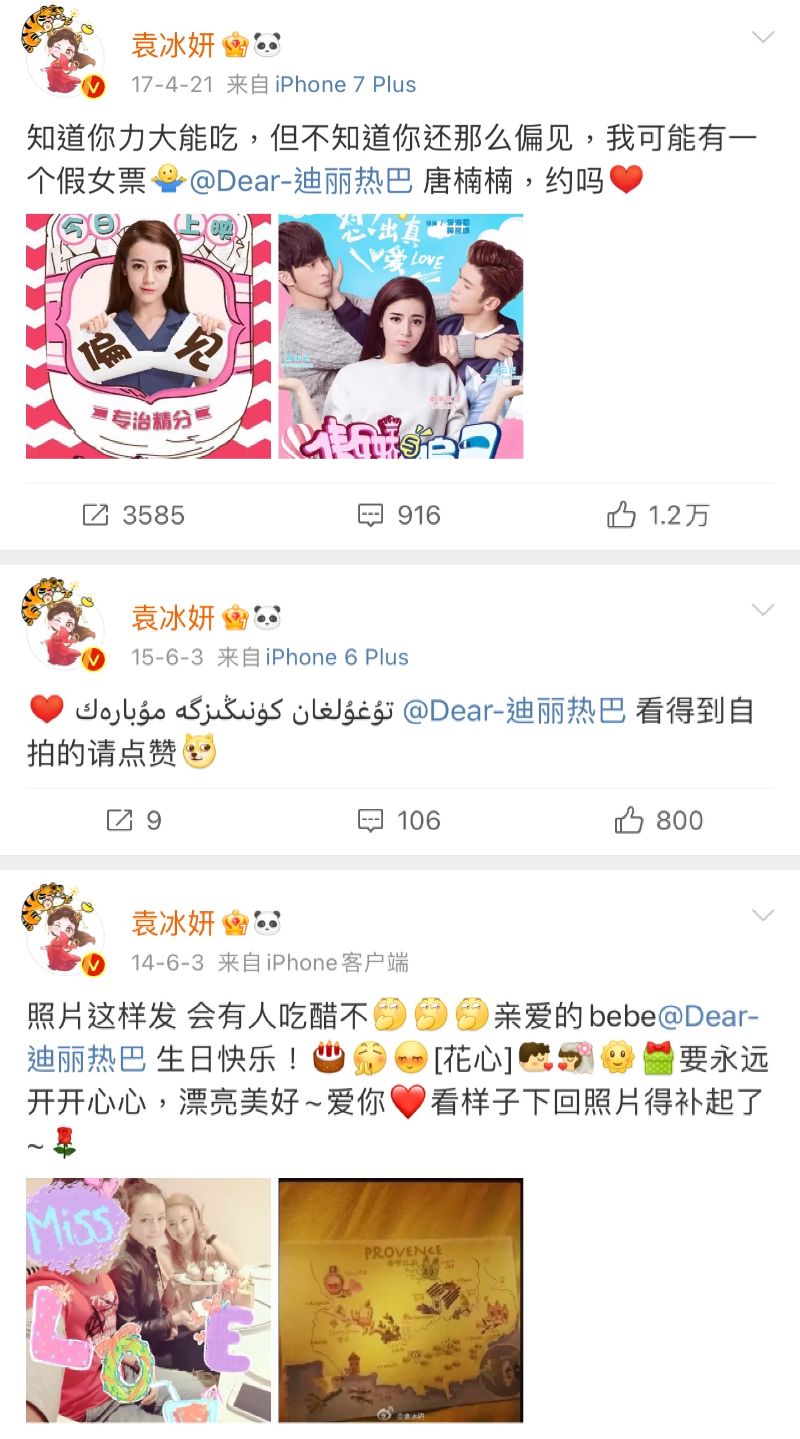Open the @Dear-迪丽热巴 mention in the 17-4-21 post
Image resolution: width=800 pixels, height=1439 pixels.
click(x=300, y=181)
